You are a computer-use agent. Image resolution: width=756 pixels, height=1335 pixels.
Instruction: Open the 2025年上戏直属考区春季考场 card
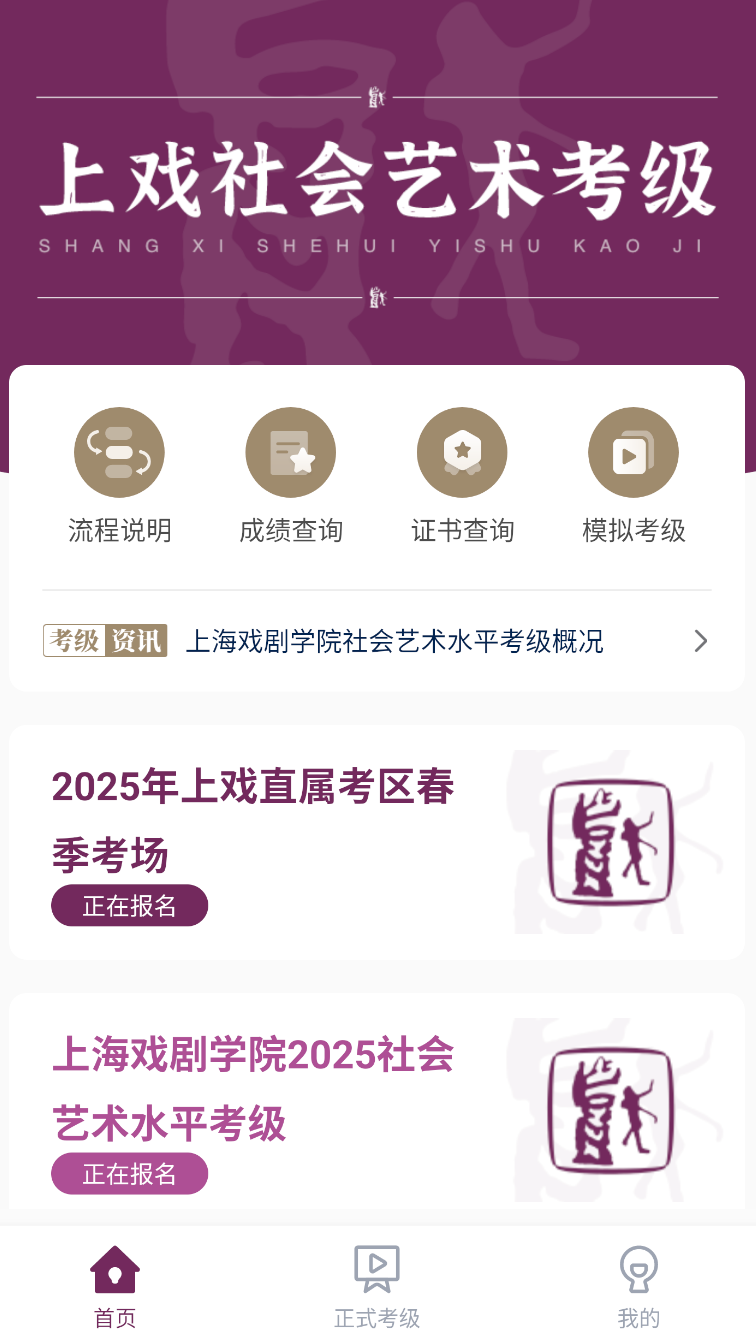(377, 842)
